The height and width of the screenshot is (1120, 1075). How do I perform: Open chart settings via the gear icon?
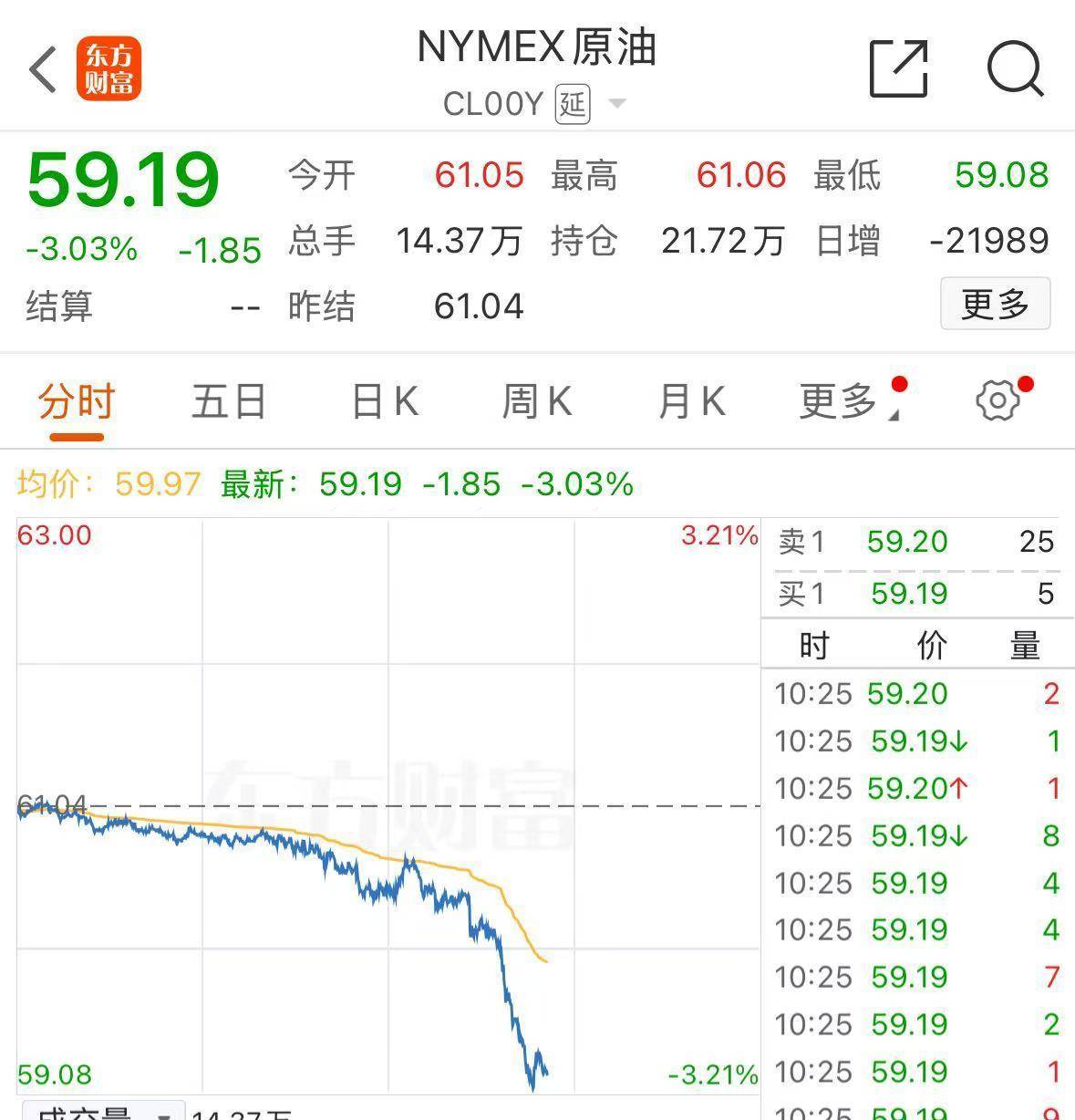[x=1000, y=400]
